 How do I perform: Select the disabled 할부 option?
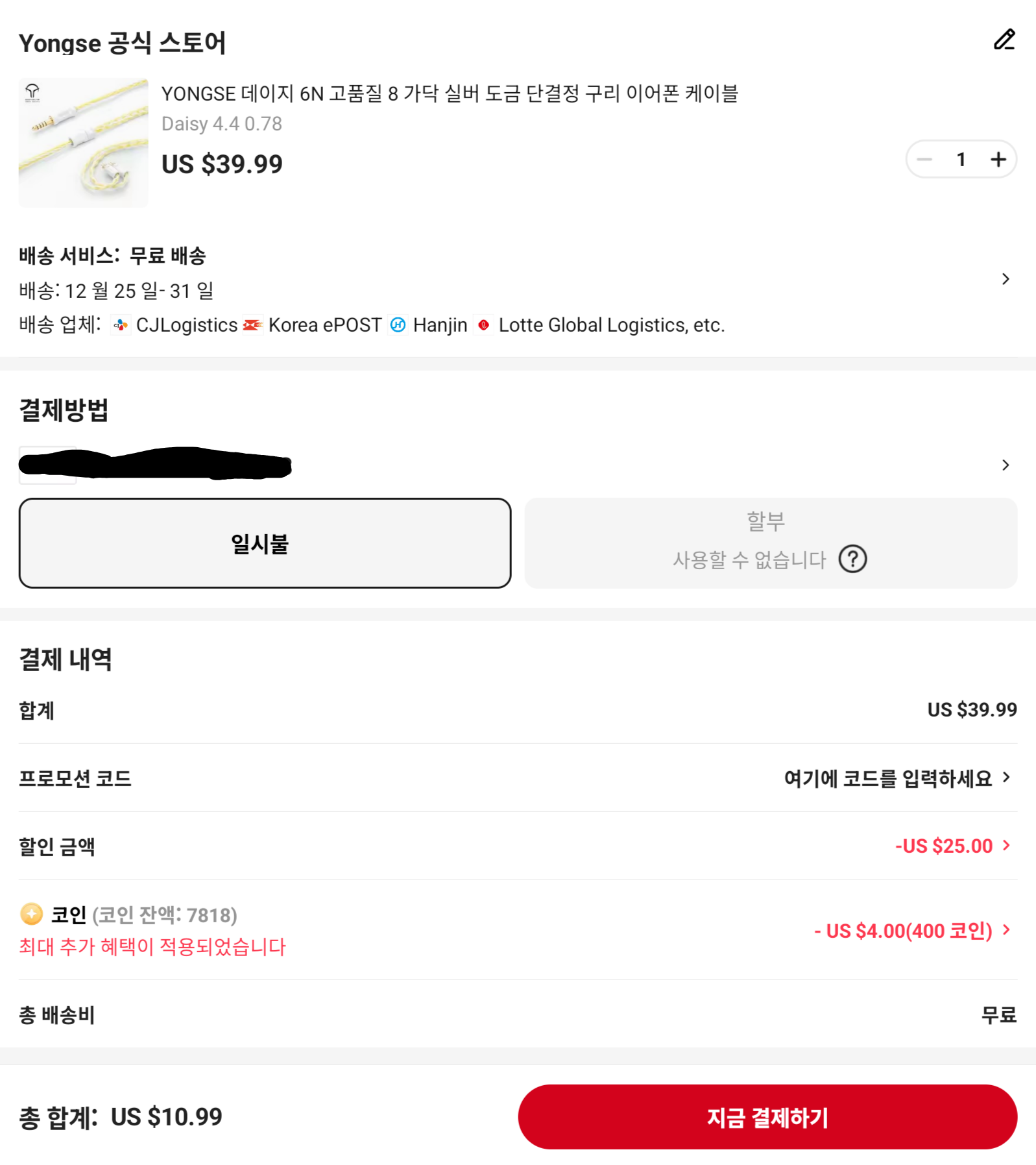[x=769, y=543]
